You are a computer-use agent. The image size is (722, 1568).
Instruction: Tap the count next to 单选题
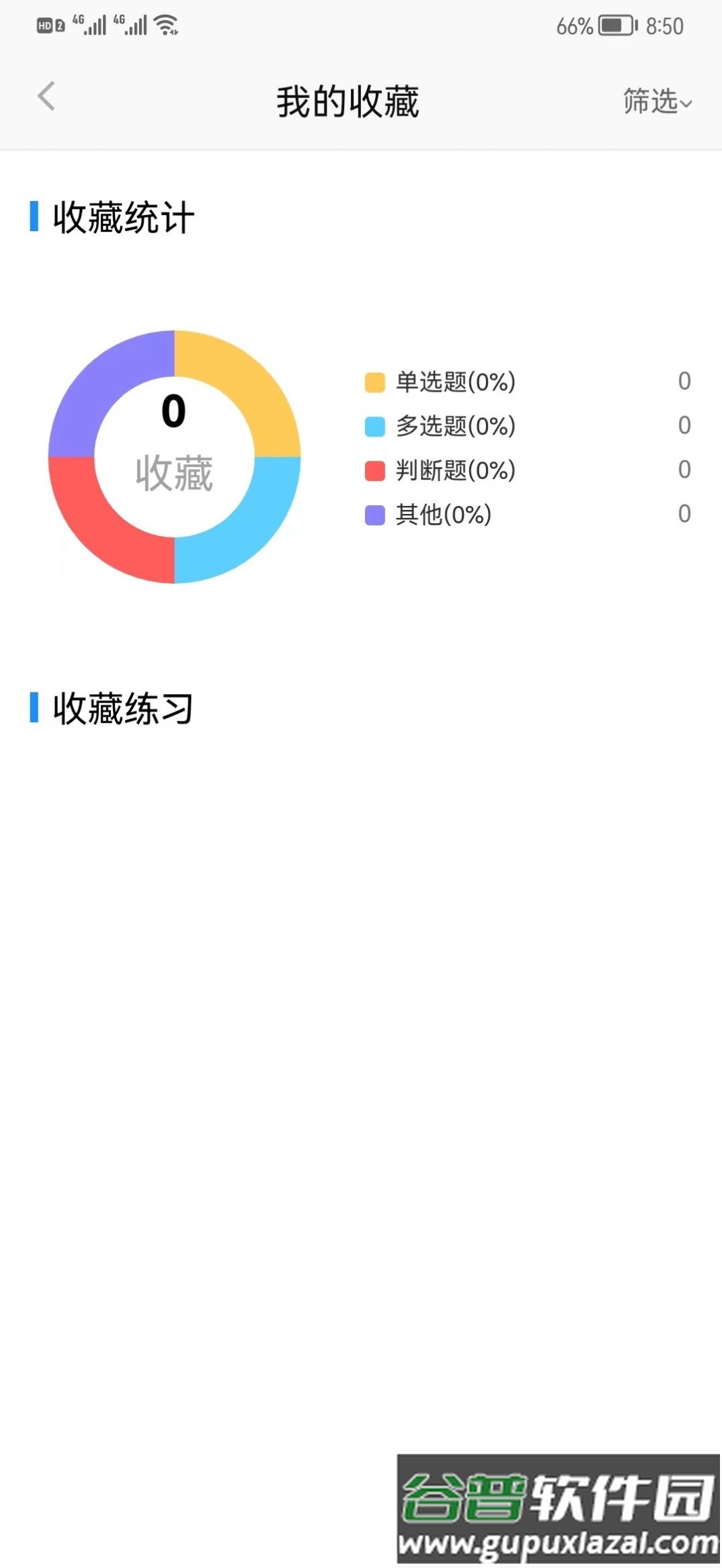click(x=683, y=381)
